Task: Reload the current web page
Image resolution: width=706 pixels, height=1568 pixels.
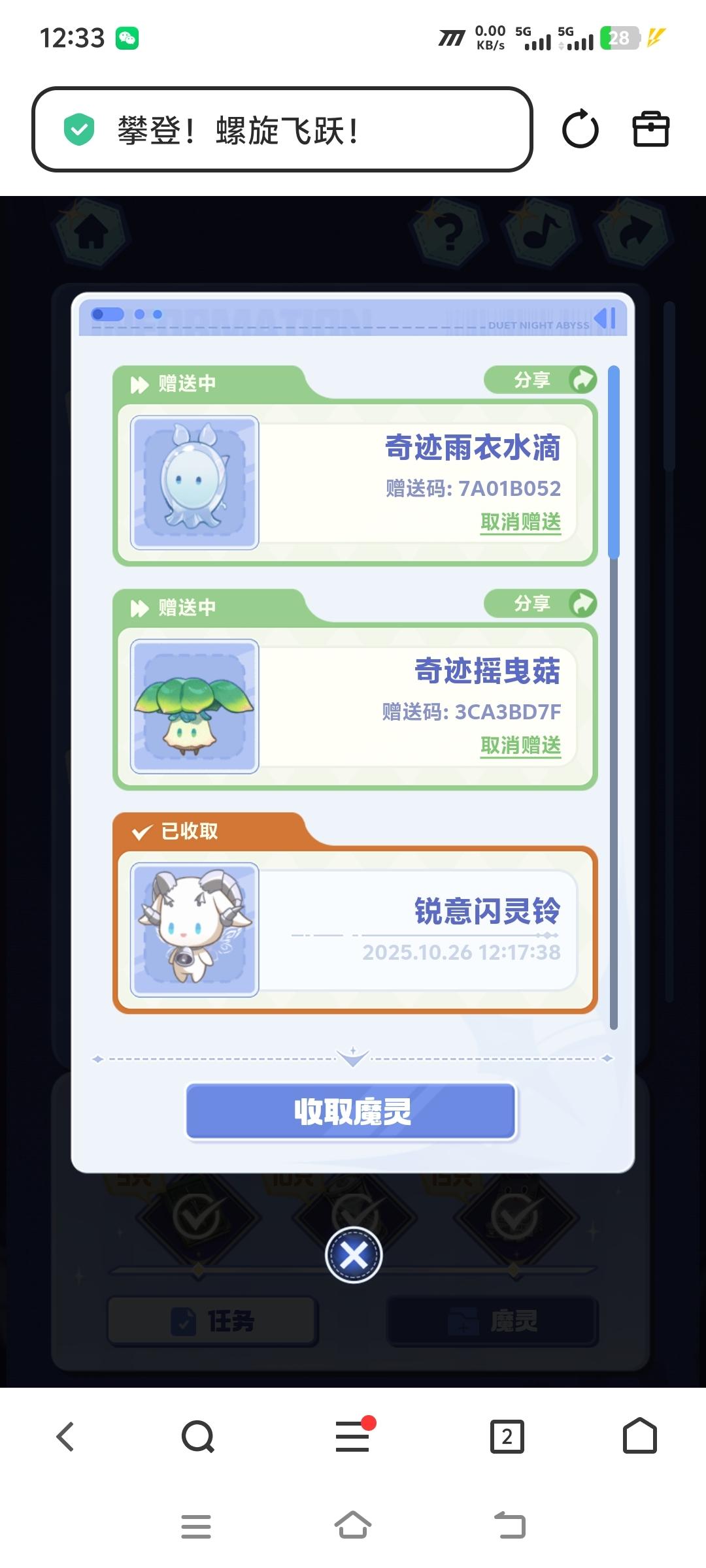Action: pos(580,129)
